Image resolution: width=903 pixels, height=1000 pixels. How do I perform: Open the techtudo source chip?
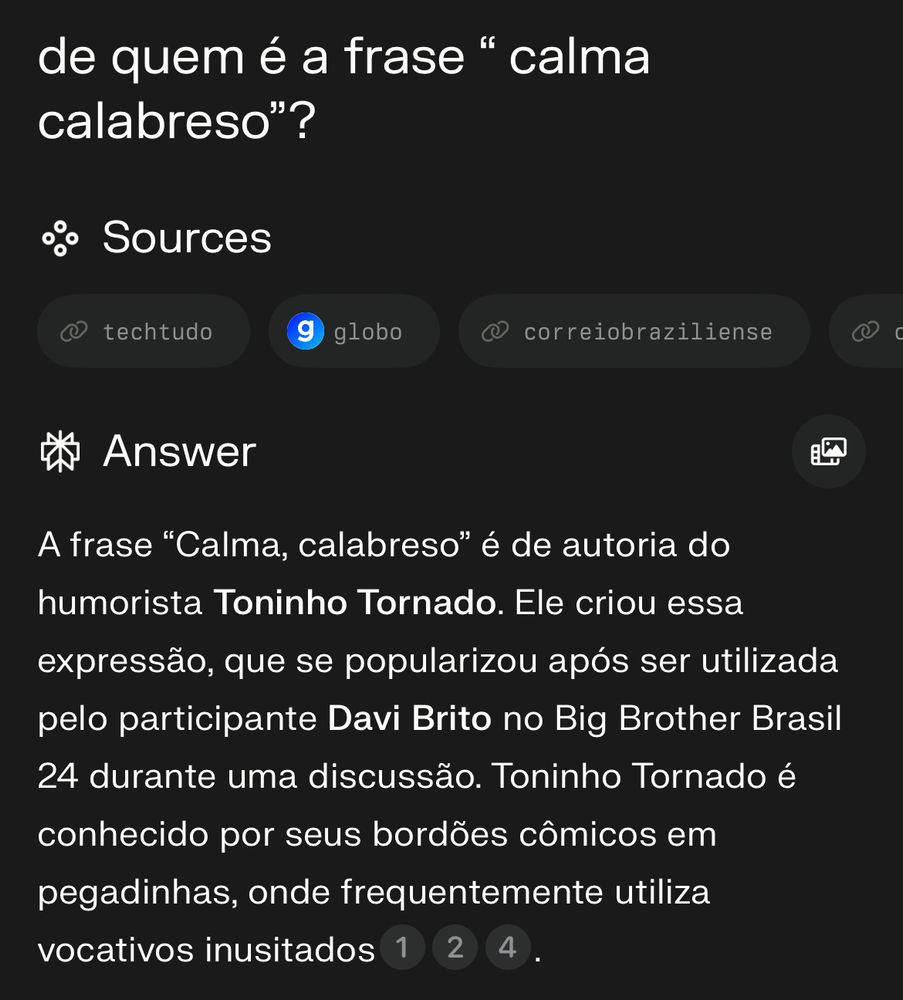pyautogui.click(x=143, y=332)
